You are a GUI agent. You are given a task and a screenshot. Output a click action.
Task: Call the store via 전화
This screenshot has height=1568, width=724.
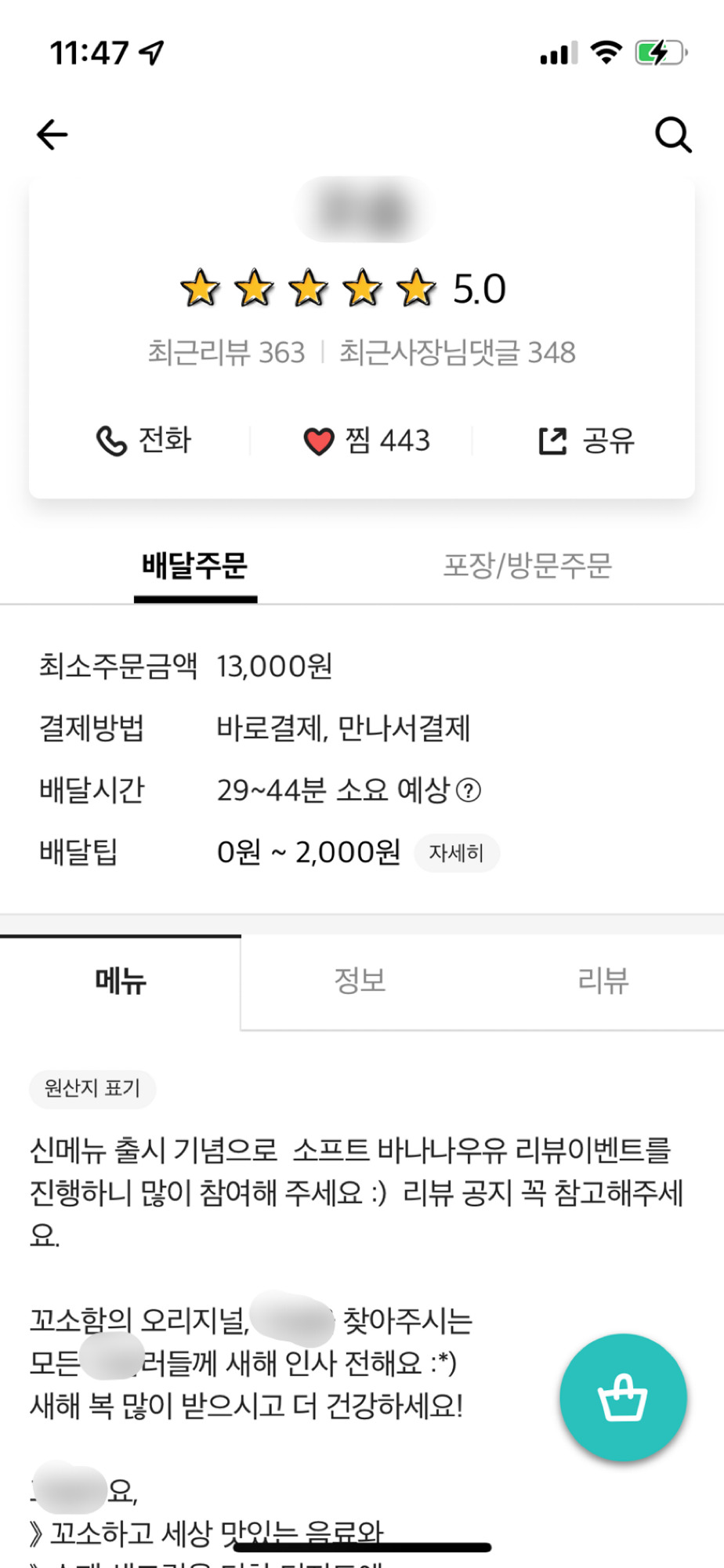pos(144,441)
